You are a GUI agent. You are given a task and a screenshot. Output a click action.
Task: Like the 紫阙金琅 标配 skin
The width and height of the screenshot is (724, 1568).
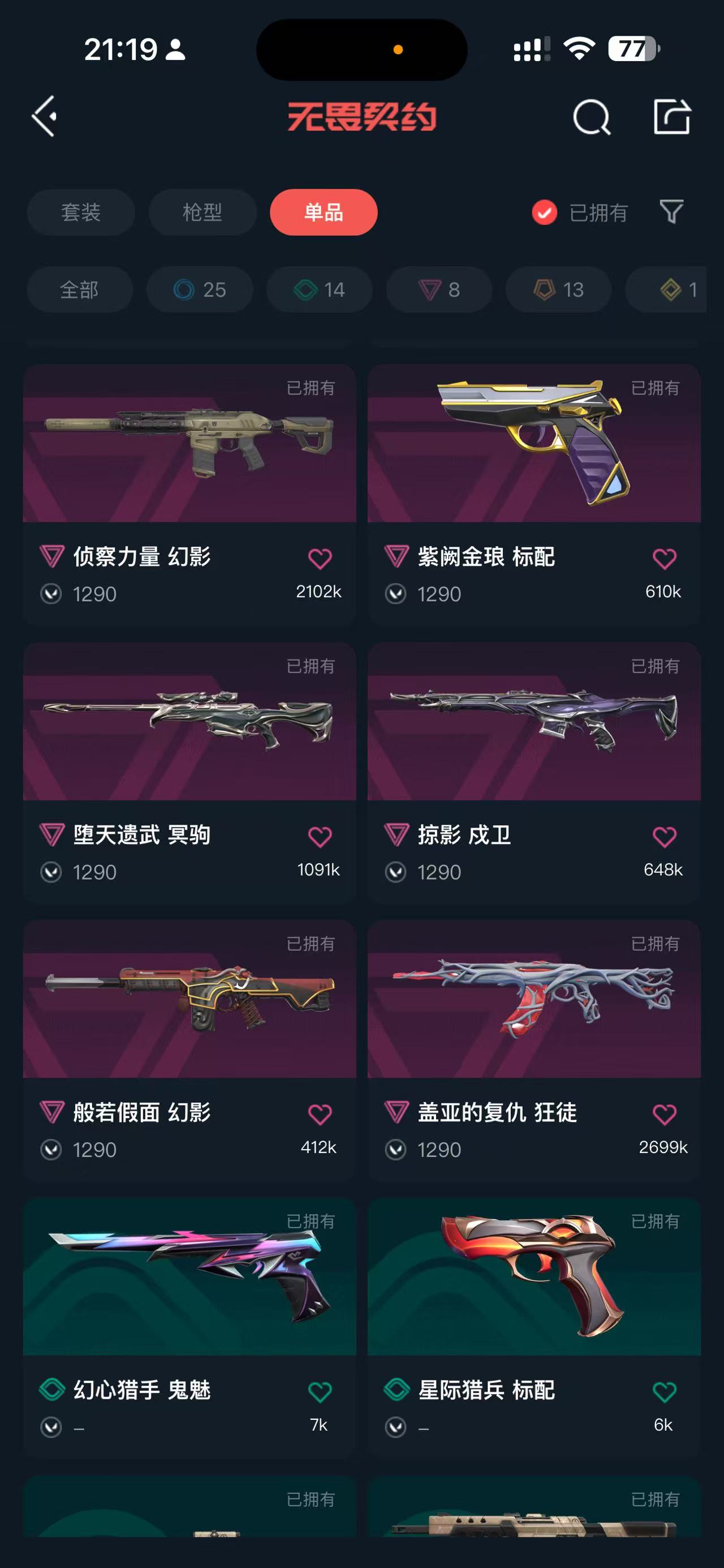pos(663,558)
